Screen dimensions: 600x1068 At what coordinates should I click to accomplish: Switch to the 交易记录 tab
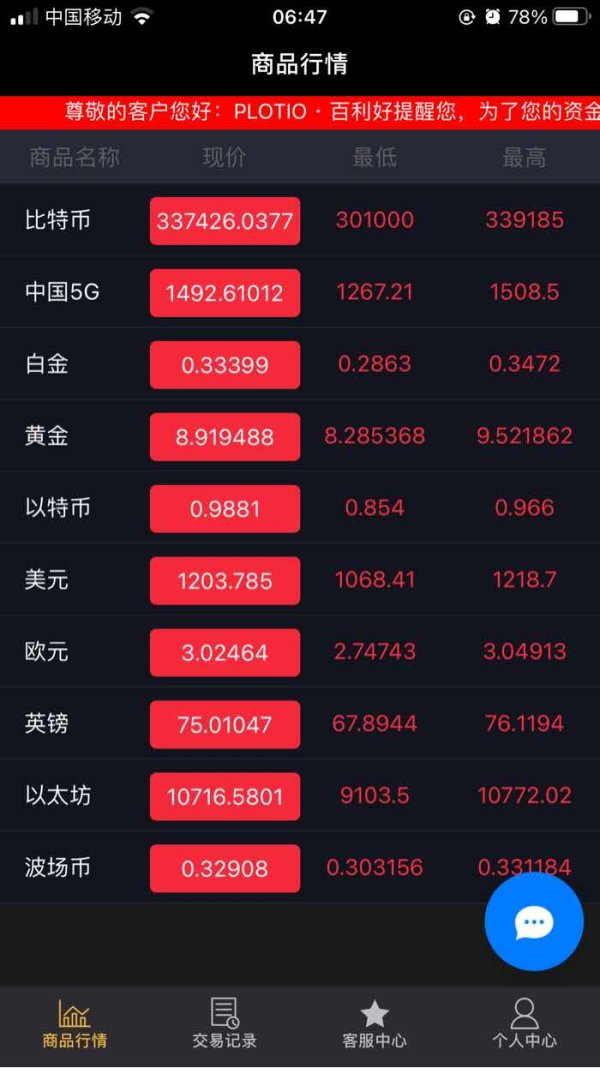click(225, 1024)
